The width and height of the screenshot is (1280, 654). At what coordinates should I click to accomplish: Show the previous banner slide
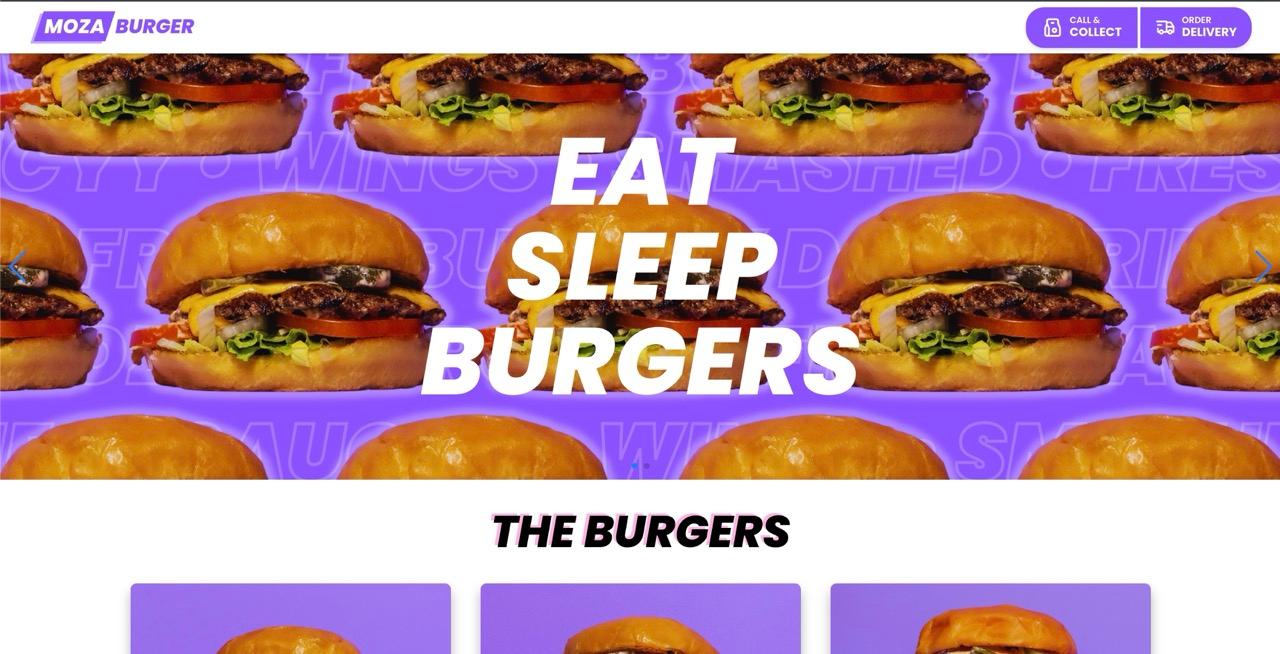(x=16, y=267)
